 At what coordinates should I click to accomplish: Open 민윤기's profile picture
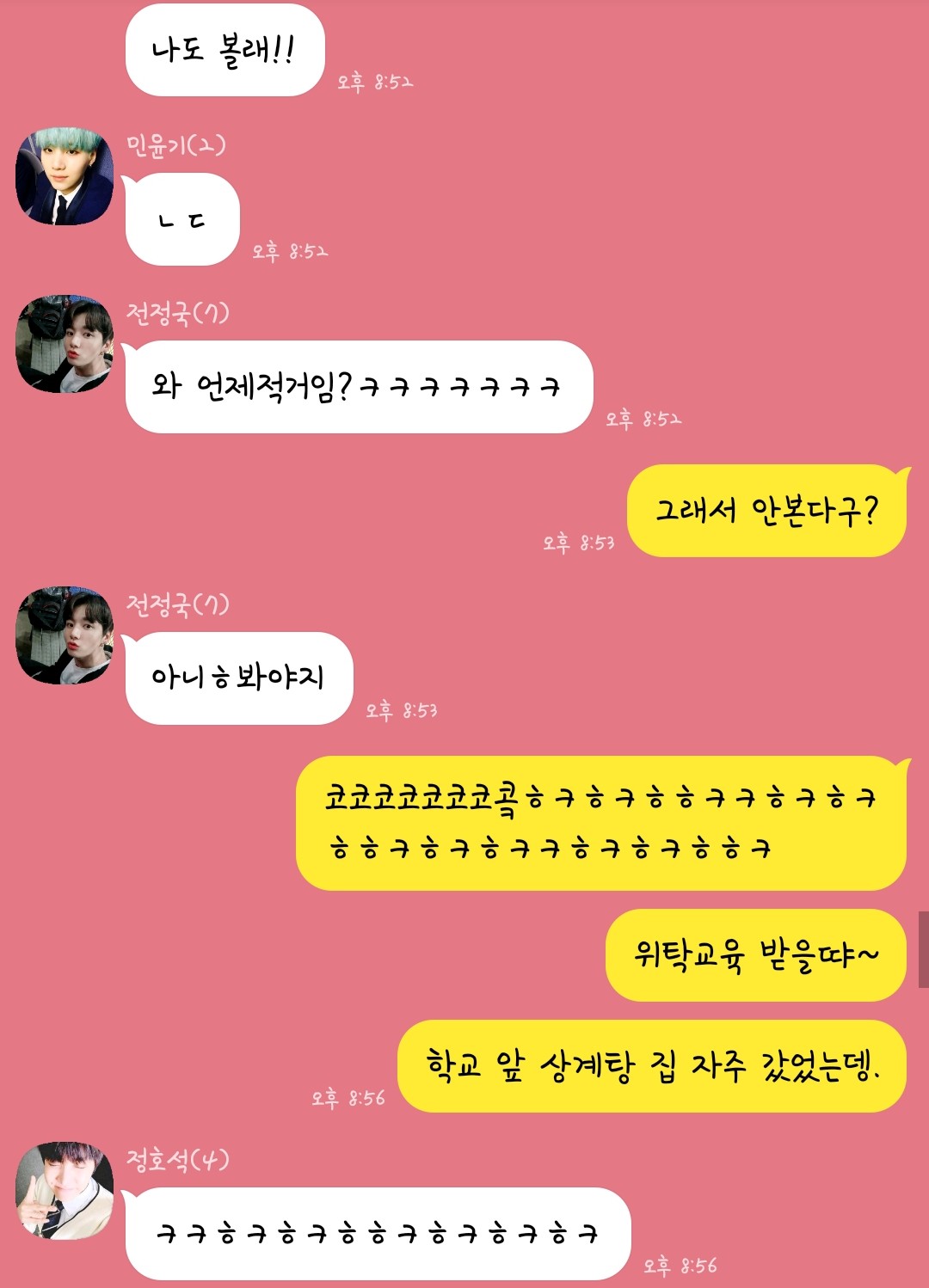coord(65,176)
